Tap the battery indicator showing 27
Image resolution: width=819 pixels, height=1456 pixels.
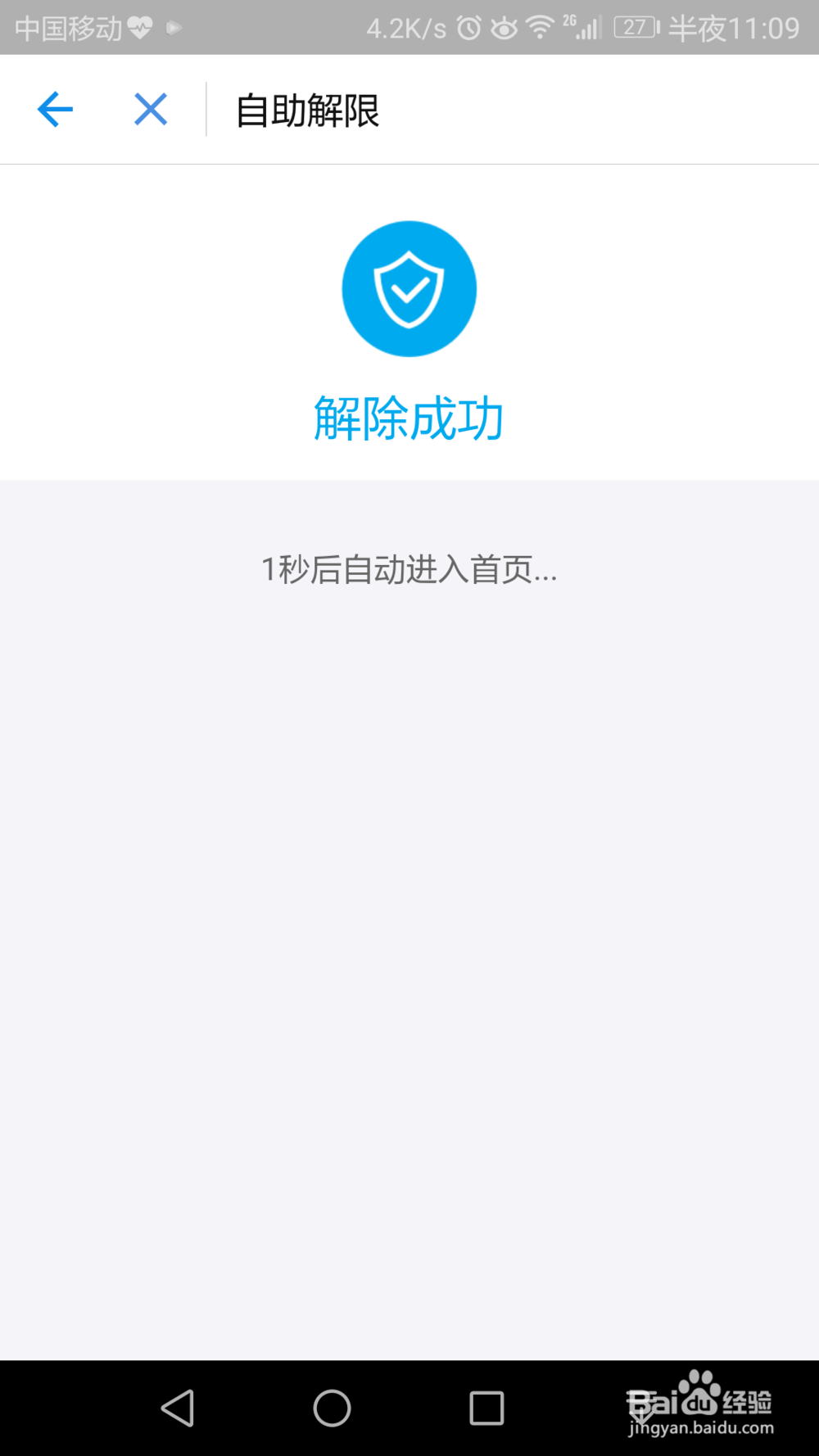click(635, 27)
